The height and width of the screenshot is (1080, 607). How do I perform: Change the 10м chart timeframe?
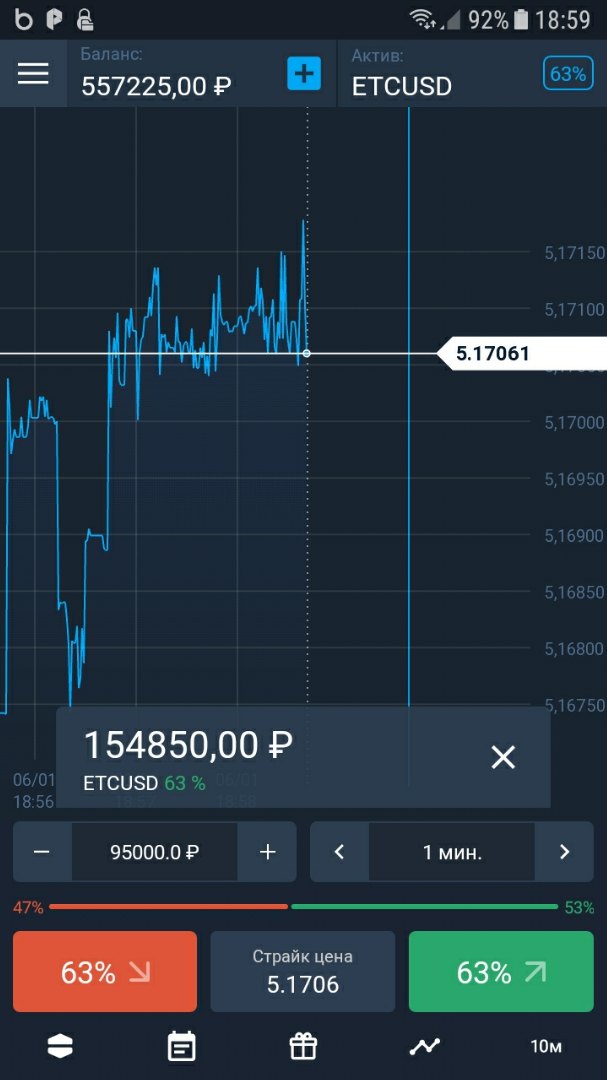tap(546, 1047)
